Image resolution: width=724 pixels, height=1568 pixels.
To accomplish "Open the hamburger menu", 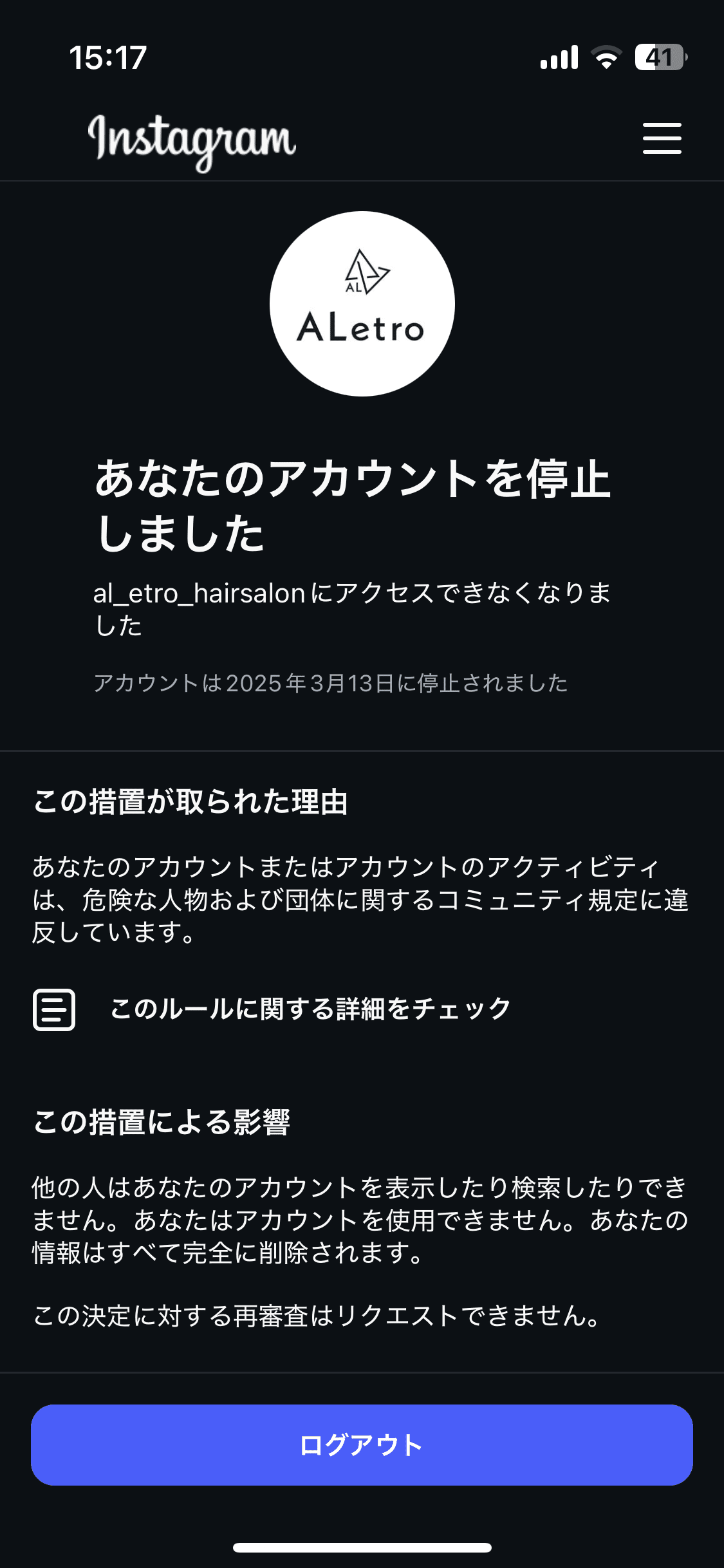I will [662, 138].
